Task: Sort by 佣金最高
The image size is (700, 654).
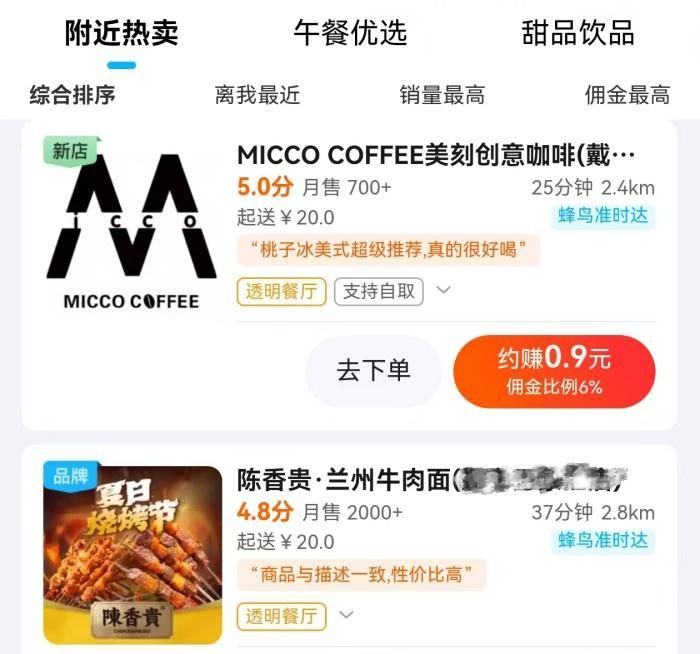Action: point(627,95)
